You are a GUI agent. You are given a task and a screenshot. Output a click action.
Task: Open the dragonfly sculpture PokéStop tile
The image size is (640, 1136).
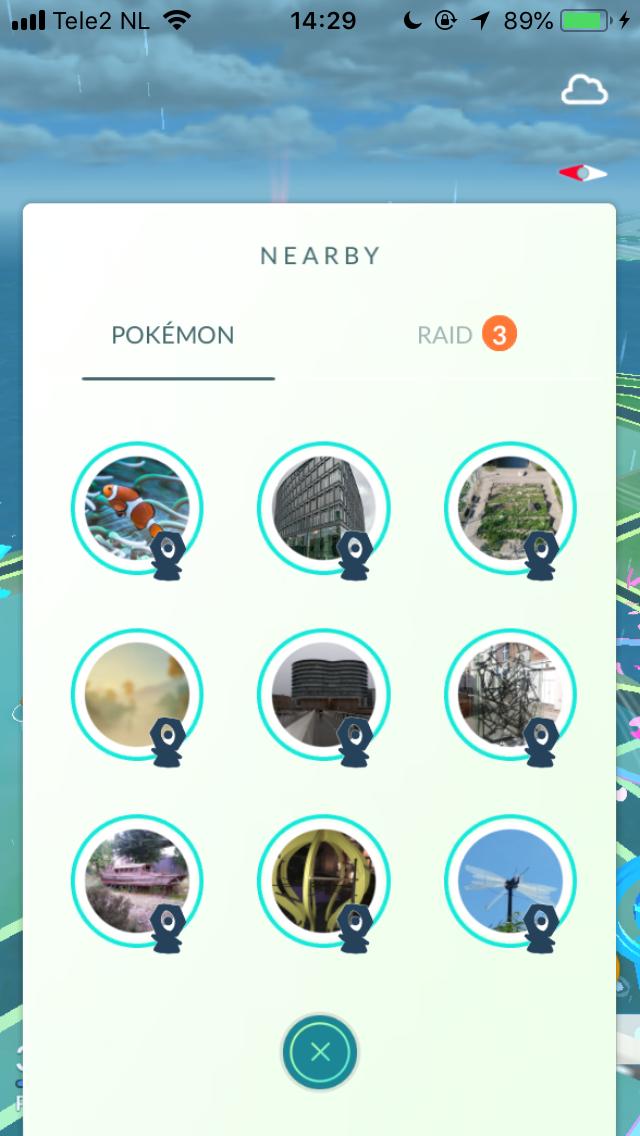(509, 880)
